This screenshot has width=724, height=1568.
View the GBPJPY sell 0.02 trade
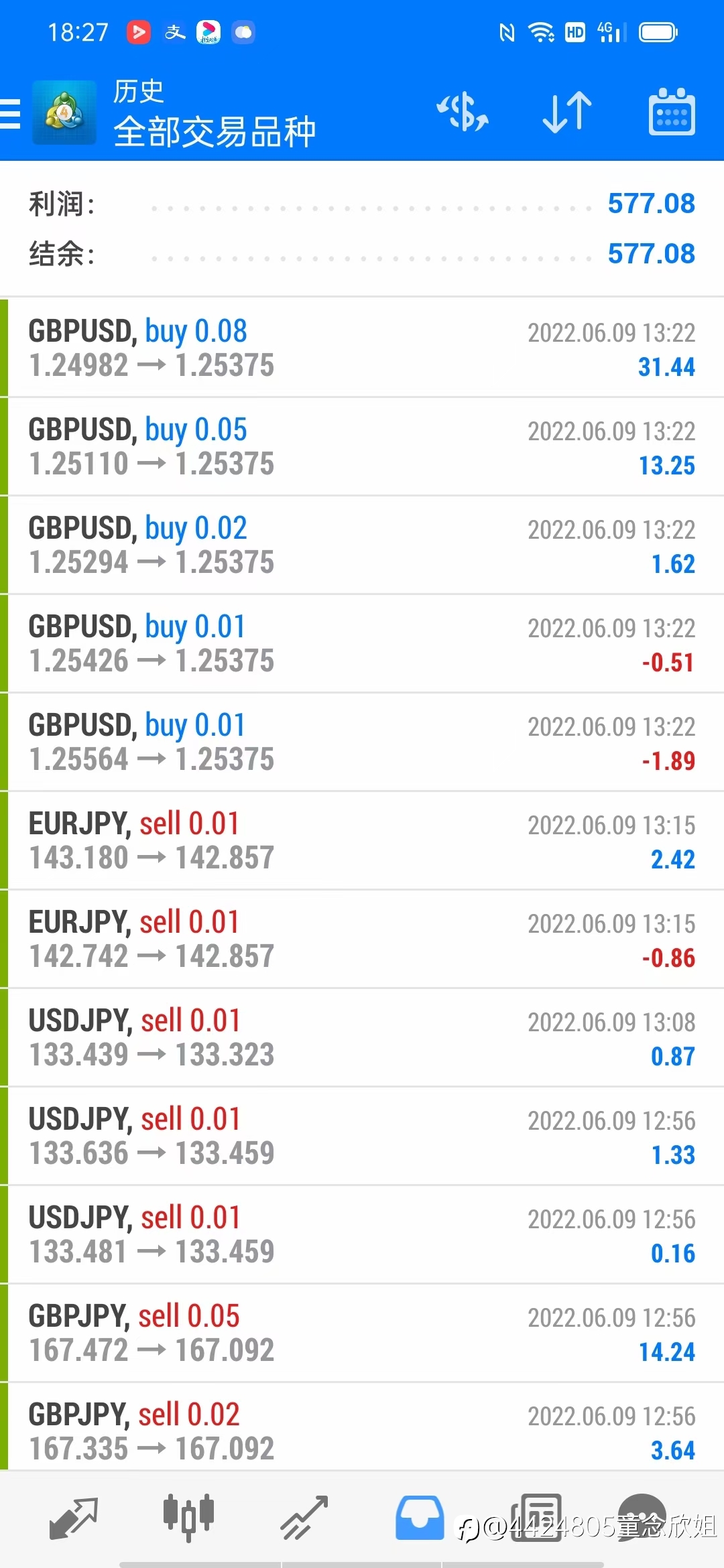pyautogui.click(x=362, y=1429)
